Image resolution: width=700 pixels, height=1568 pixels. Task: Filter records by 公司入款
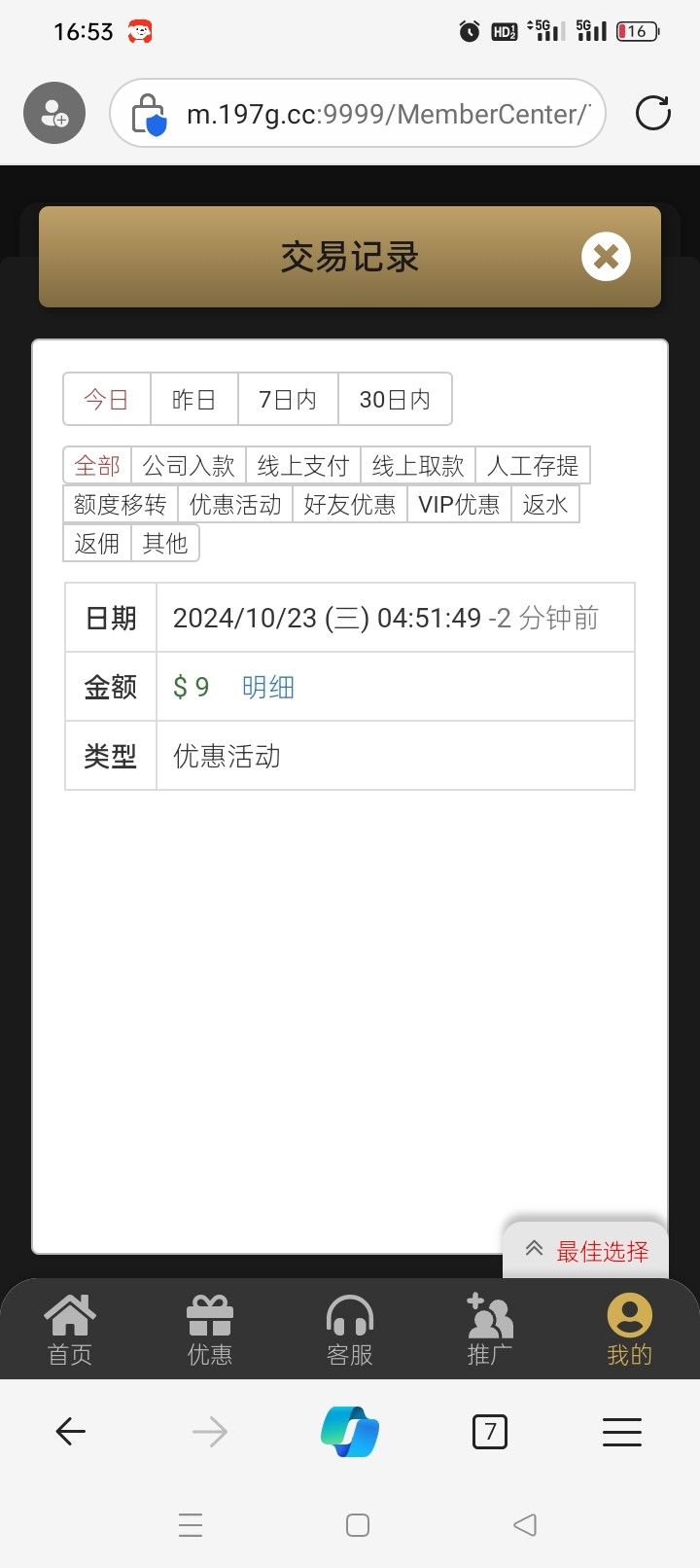pos(189,466)
